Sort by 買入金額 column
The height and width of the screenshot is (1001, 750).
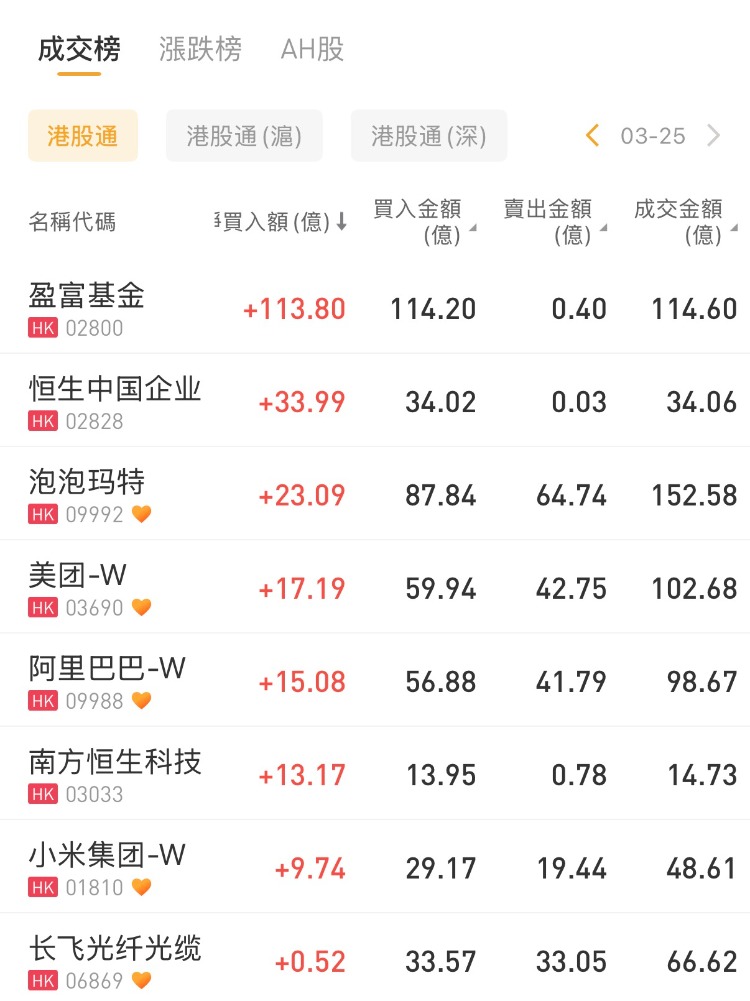pyautogui.click(x=420, y=221)
